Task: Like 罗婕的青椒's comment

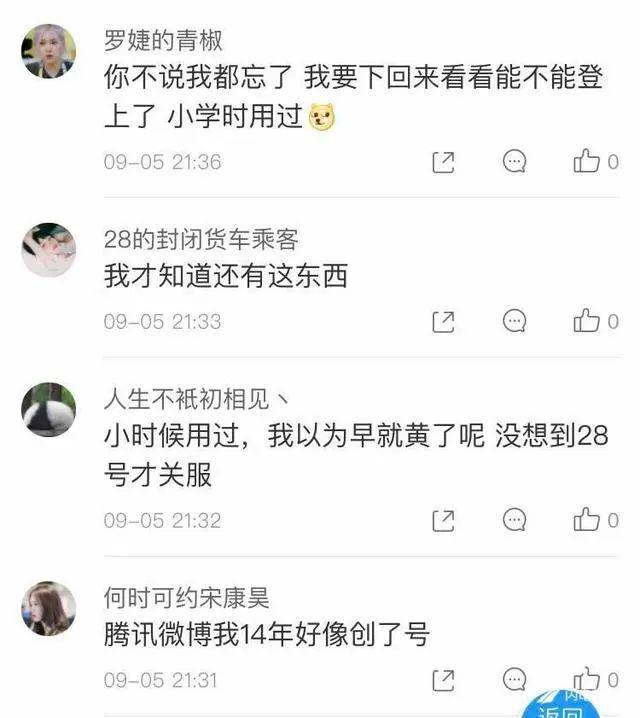Action: click(587, 162)
